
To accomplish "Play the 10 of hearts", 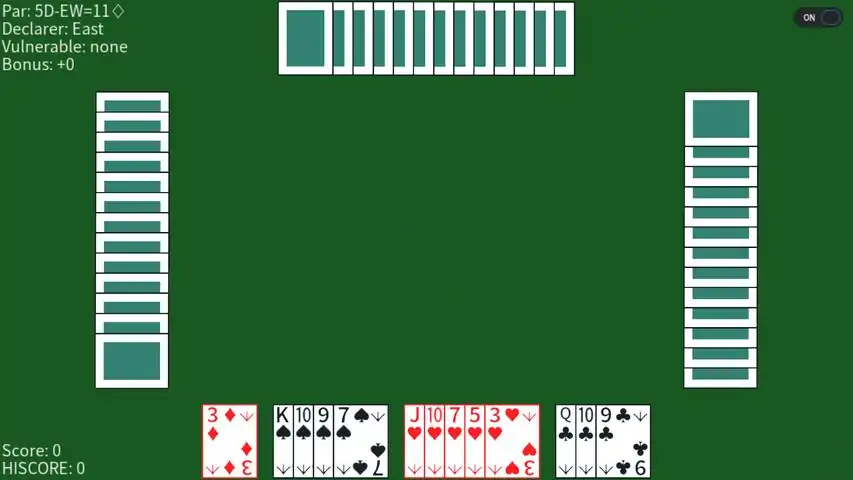I will point(434,440).
